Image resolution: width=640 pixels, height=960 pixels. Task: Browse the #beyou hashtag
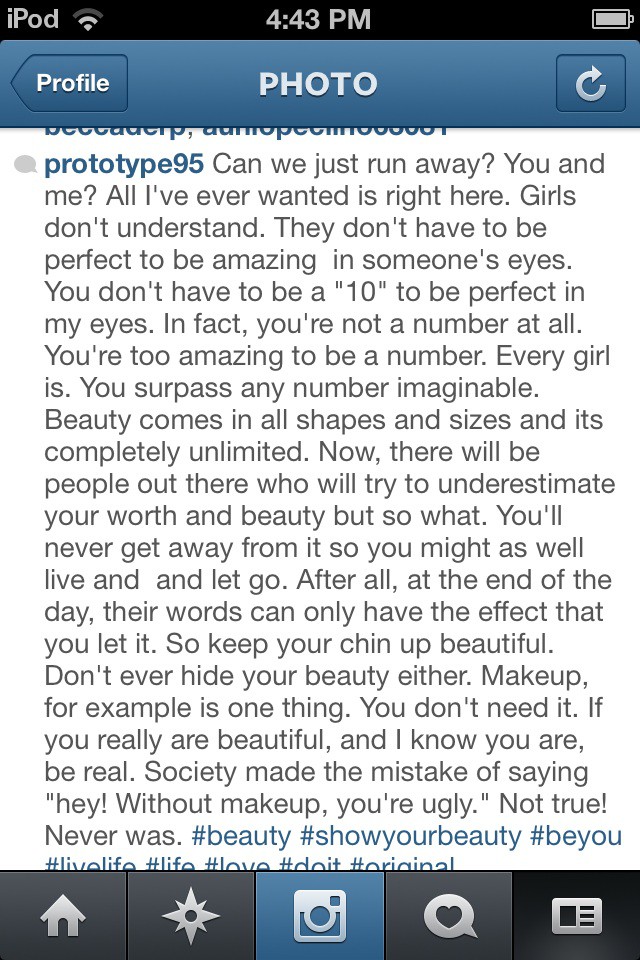tap(577, 835)
